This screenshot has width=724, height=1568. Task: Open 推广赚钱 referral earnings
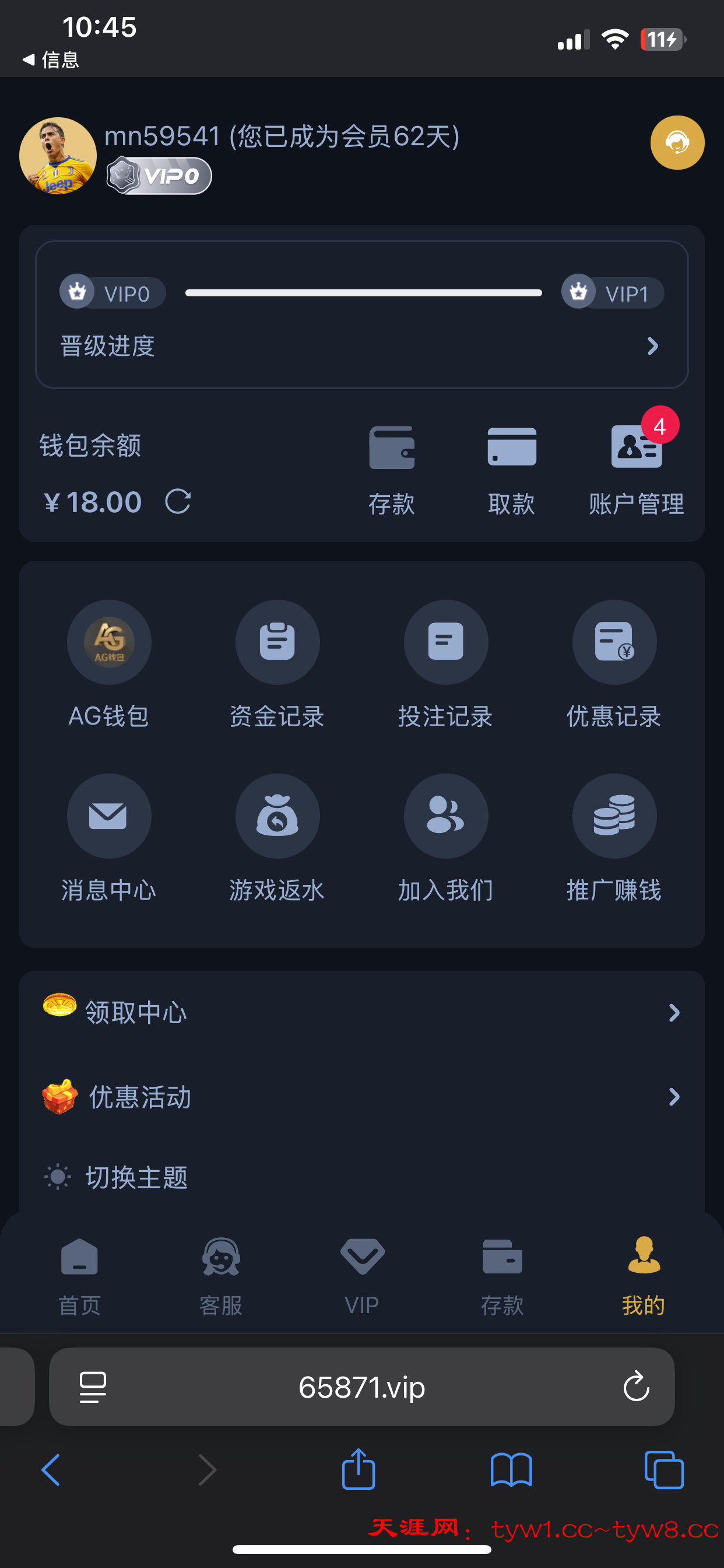(x=614, y=838)
